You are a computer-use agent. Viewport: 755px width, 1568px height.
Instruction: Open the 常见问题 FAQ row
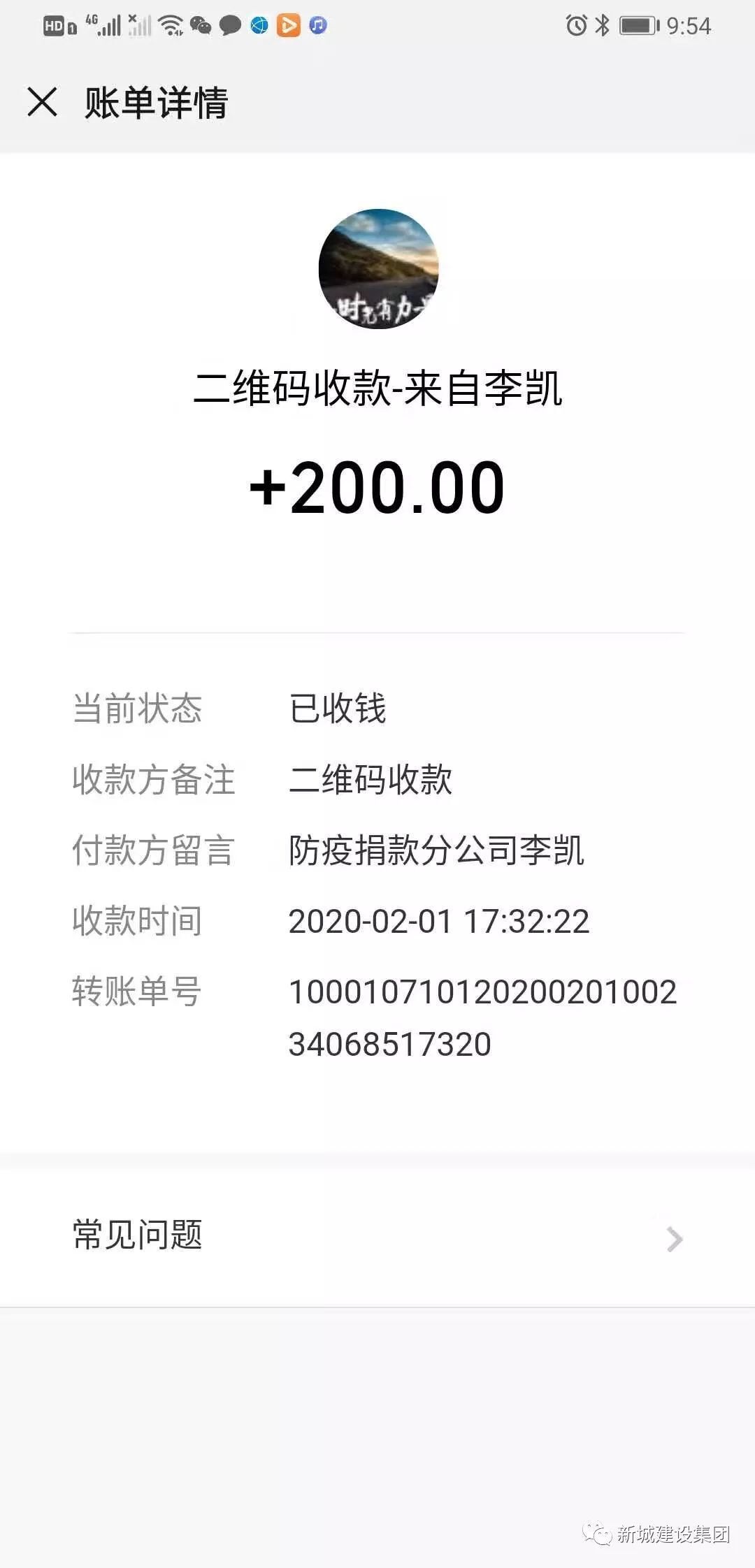377,1236
